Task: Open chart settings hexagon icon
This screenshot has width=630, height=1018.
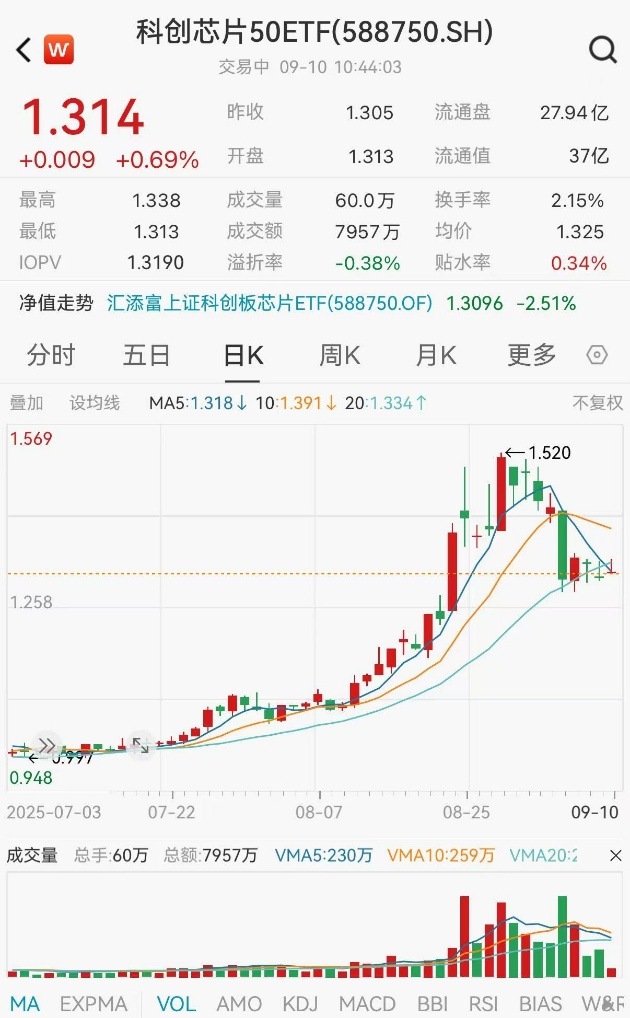Action: [597, 355]
